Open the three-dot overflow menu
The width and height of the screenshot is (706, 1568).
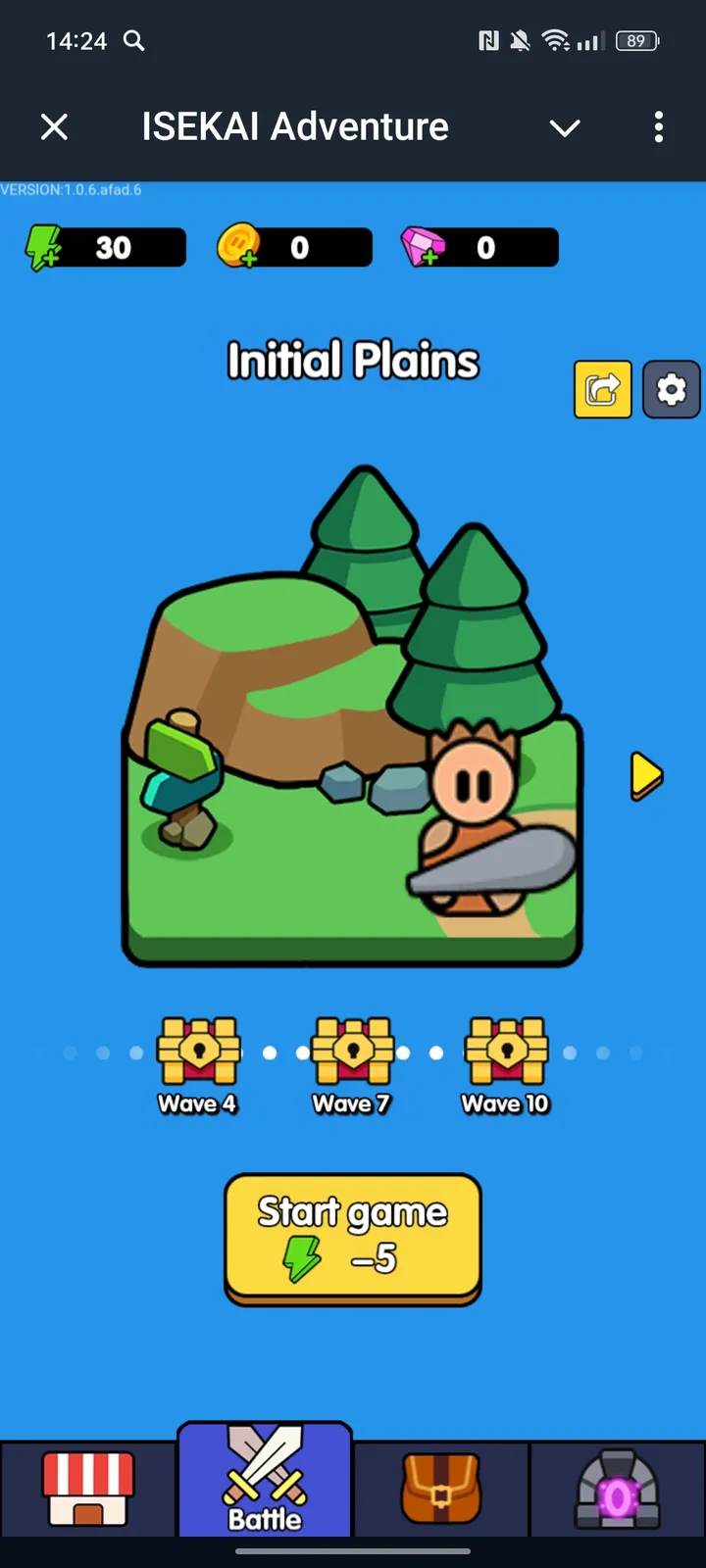click(658, 126)
